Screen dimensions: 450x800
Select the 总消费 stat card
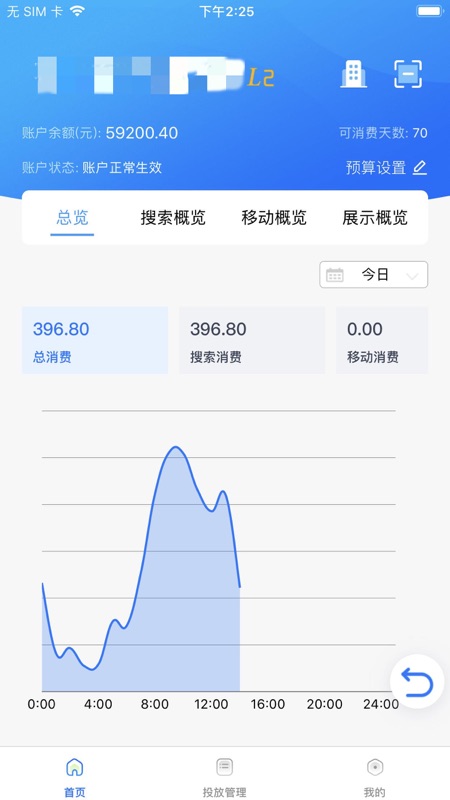pos(95,340)
